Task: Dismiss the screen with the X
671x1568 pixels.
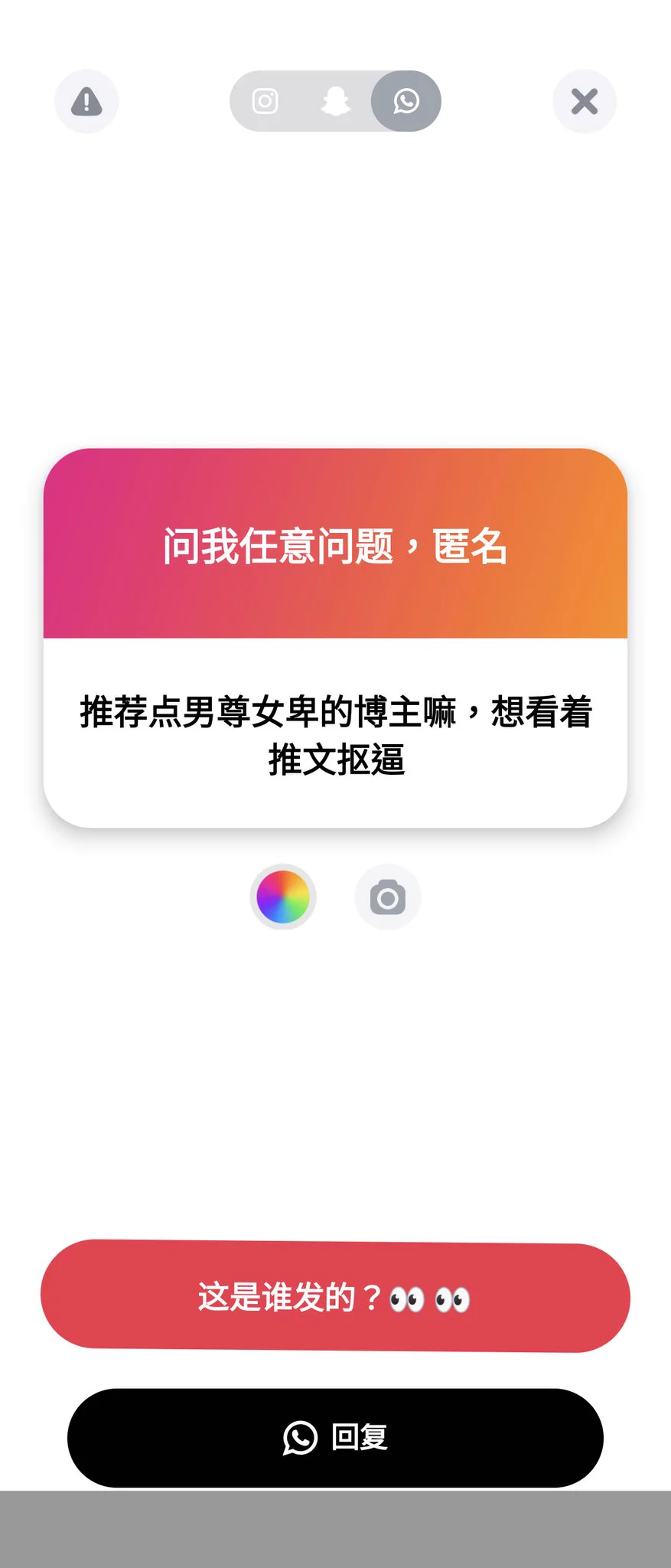Action: coord(585,101)
